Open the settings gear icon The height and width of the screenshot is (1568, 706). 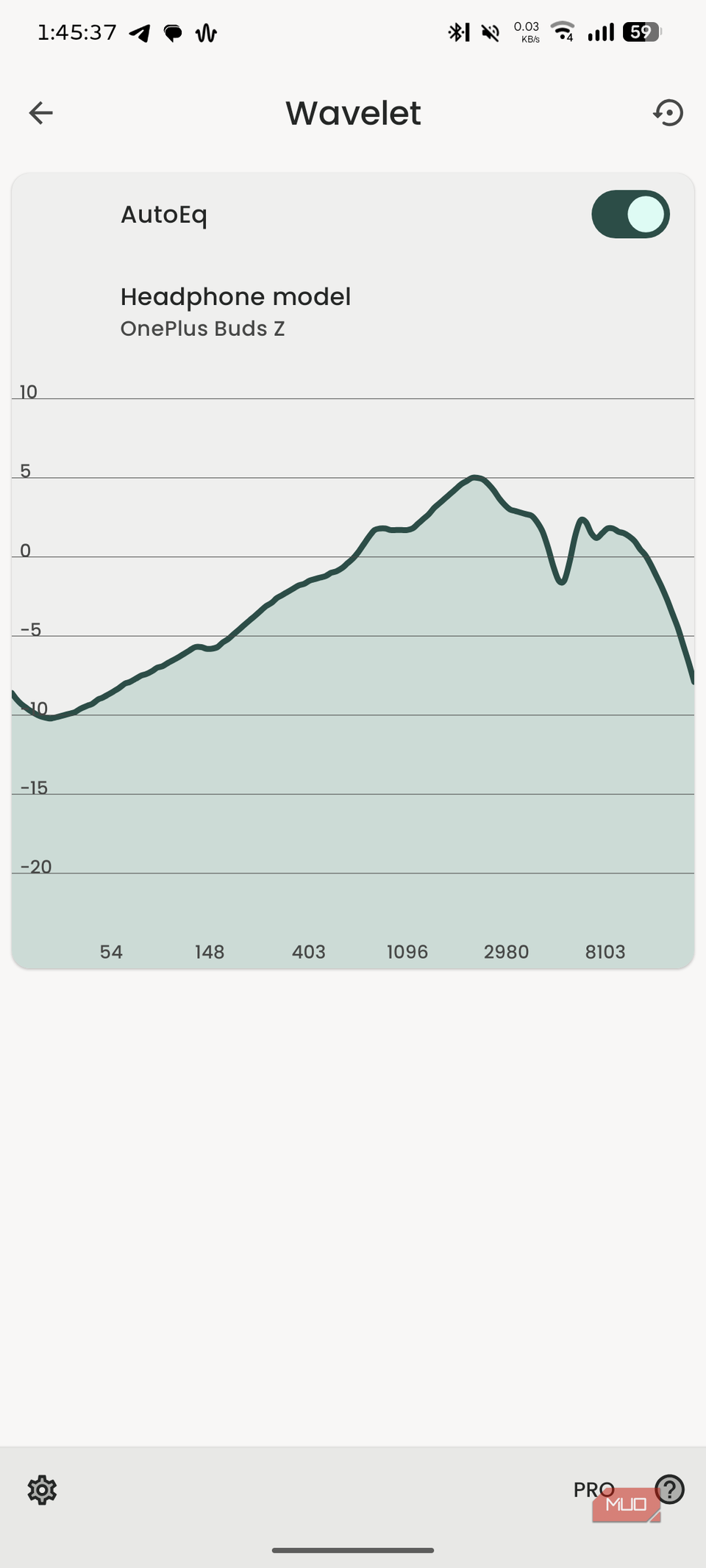point(42,1490)
